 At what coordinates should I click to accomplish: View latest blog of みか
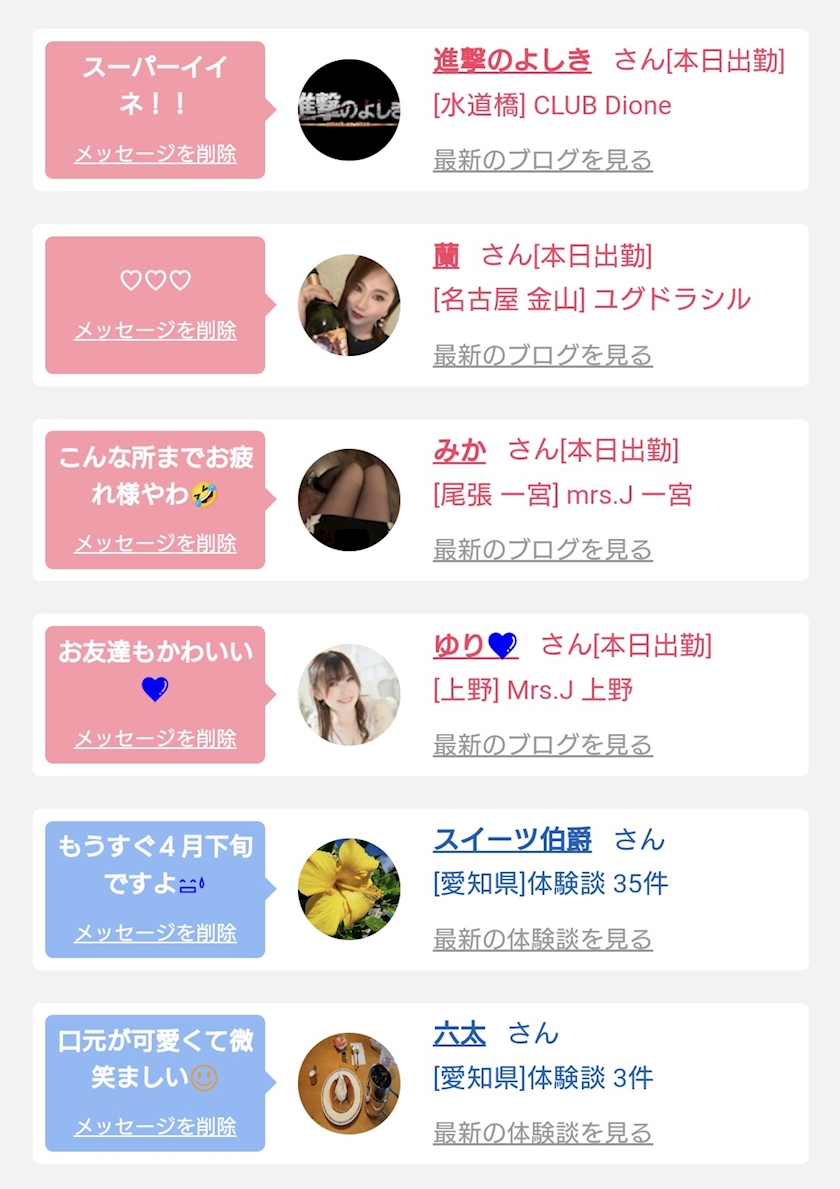(x=542, y=549)
